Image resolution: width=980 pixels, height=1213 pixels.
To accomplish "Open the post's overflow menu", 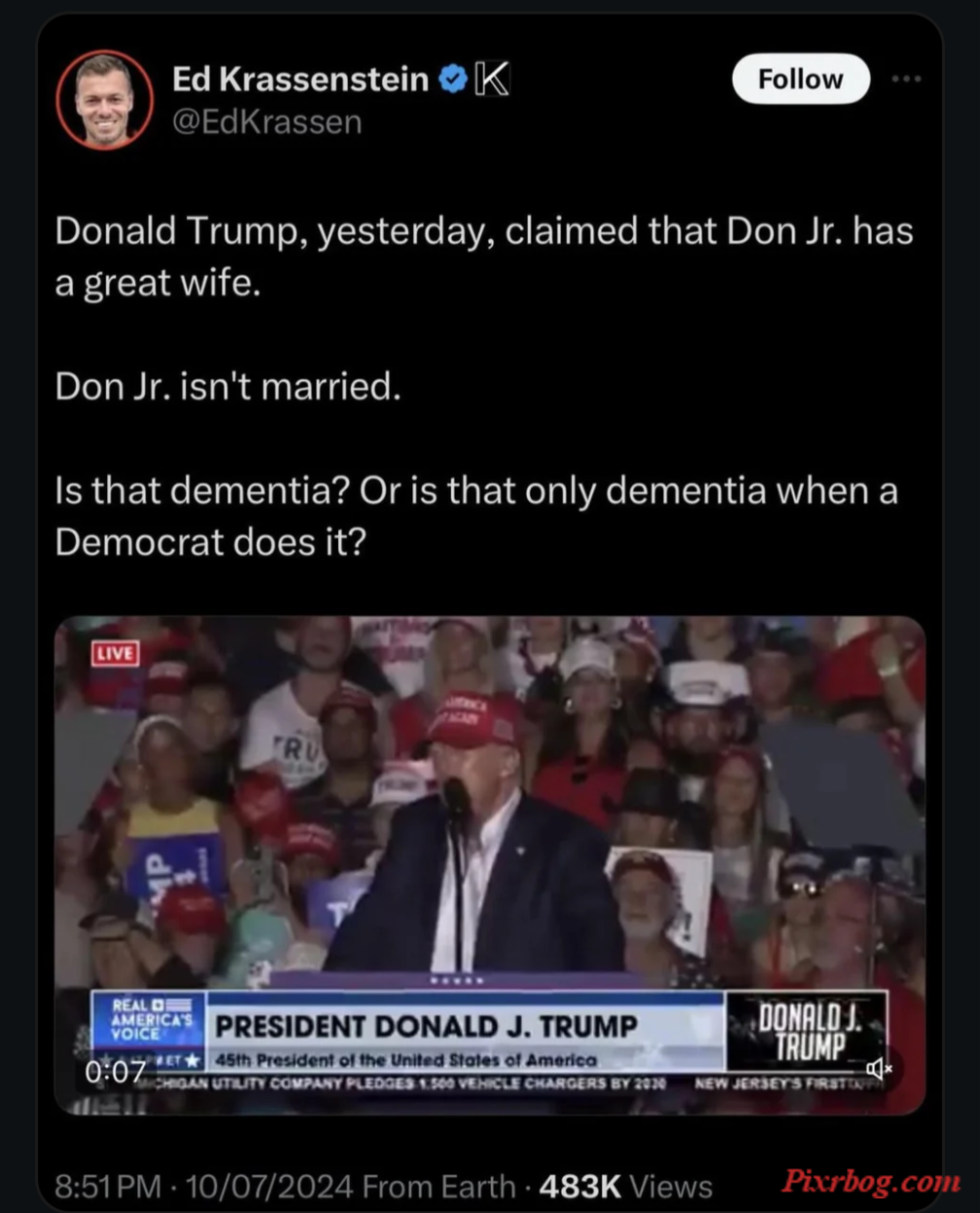I will pyautogui.click(x=906, y=79).
